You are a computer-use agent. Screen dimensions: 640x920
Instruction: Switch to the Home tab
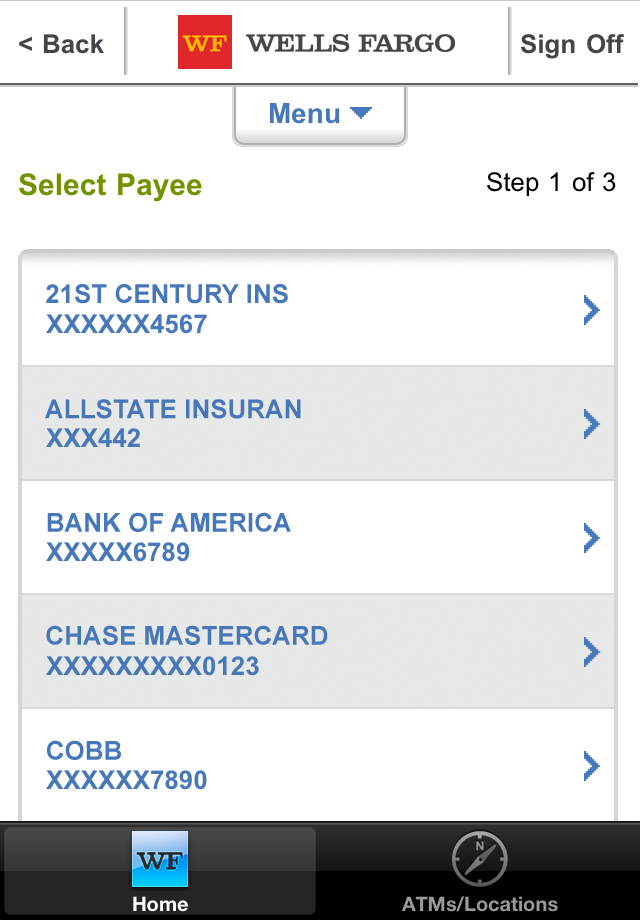[160, 871]
